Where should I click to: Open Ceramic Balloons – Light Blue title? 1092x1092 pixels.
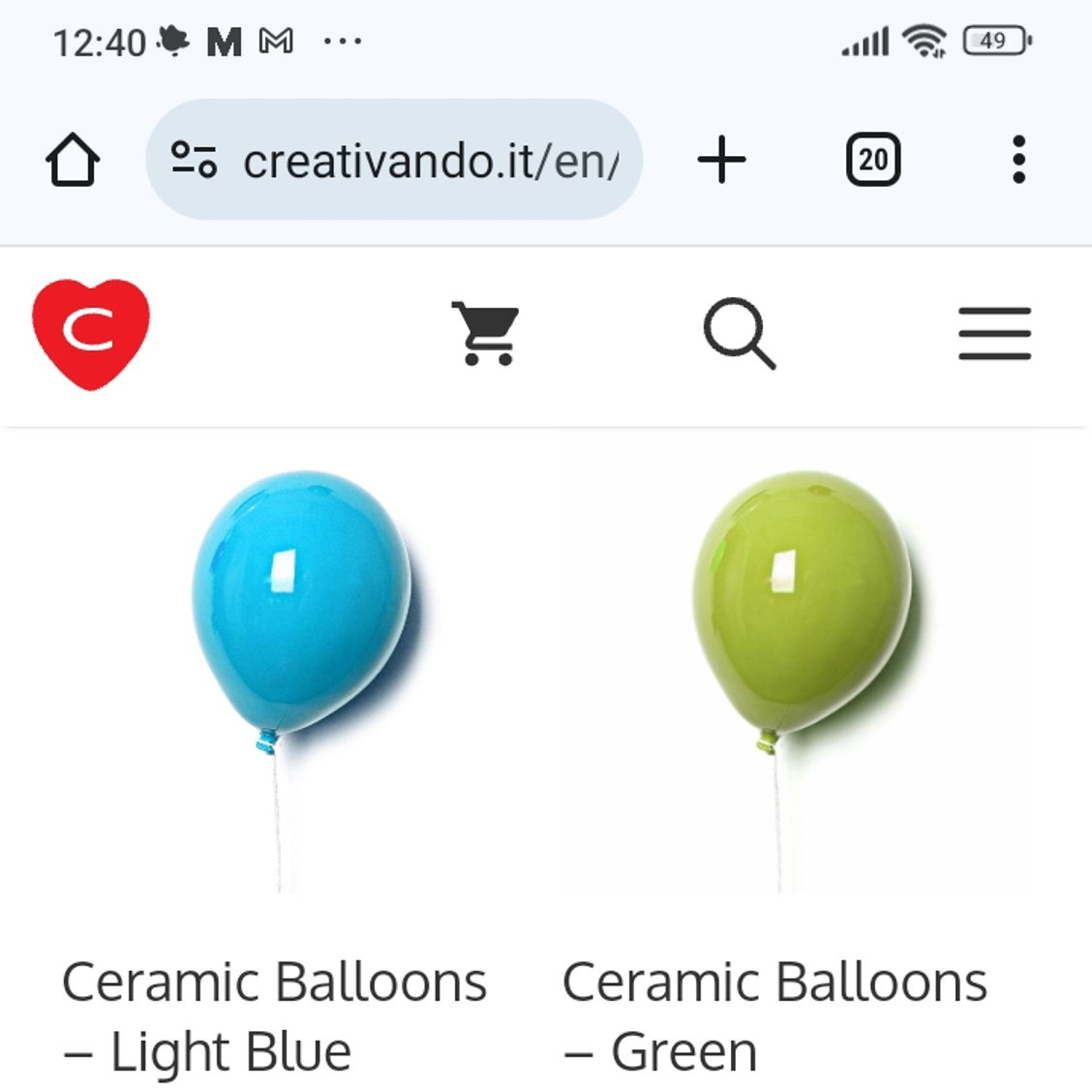pyautogui.click(x=275, y=1016)
